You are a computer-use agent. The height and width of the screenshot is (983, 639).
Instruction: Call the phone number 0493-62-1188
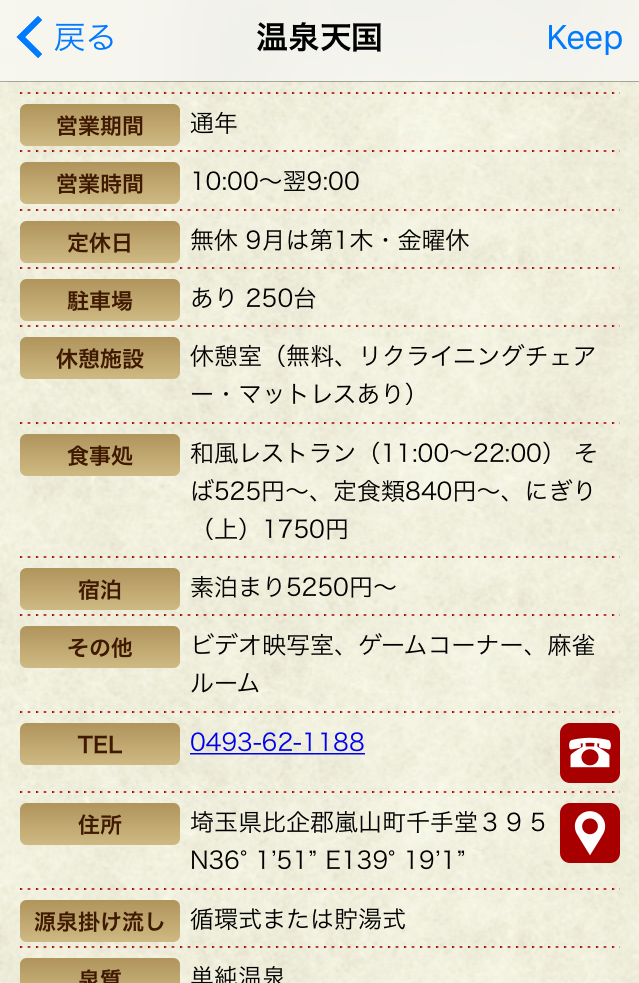point(277,742)
